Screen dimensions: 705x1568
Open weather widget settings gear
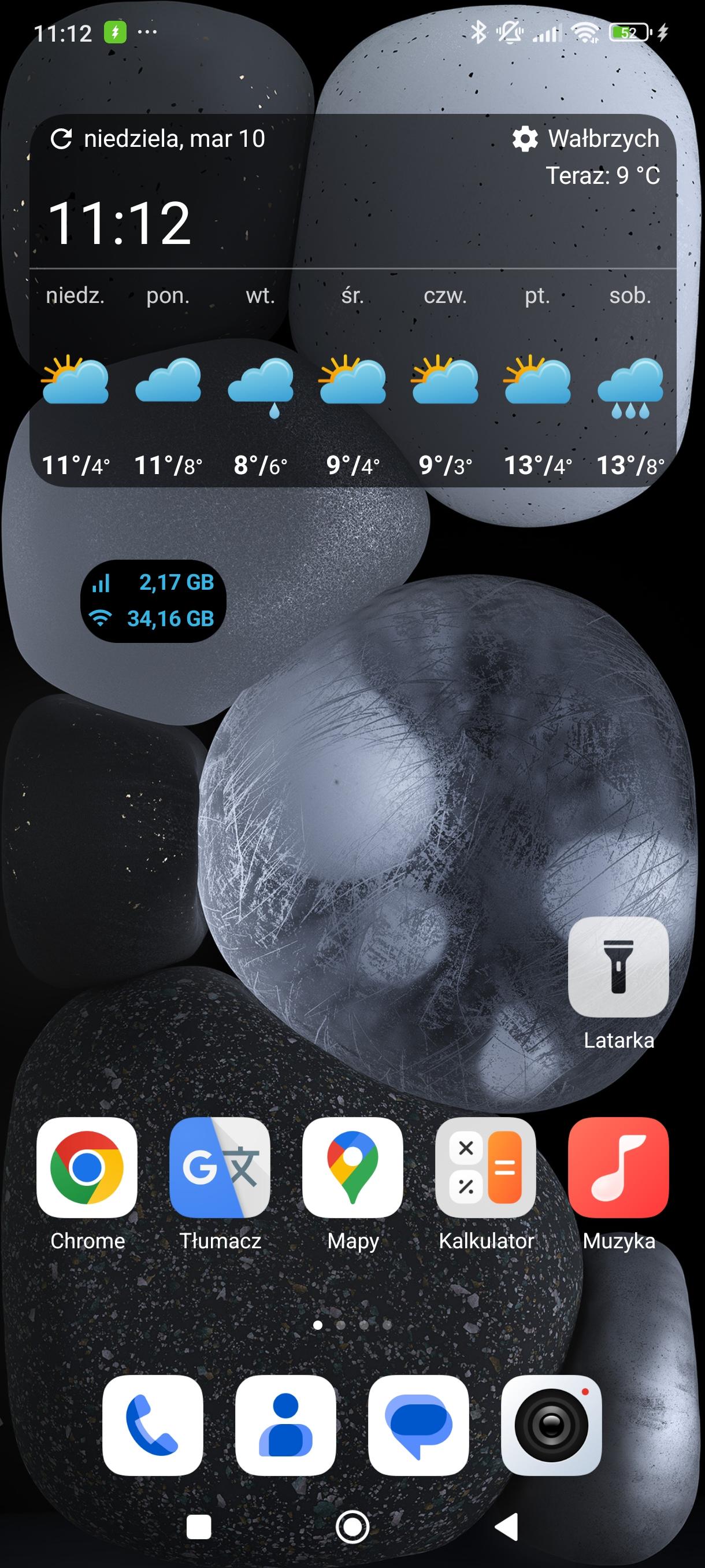tap(524, 139)
